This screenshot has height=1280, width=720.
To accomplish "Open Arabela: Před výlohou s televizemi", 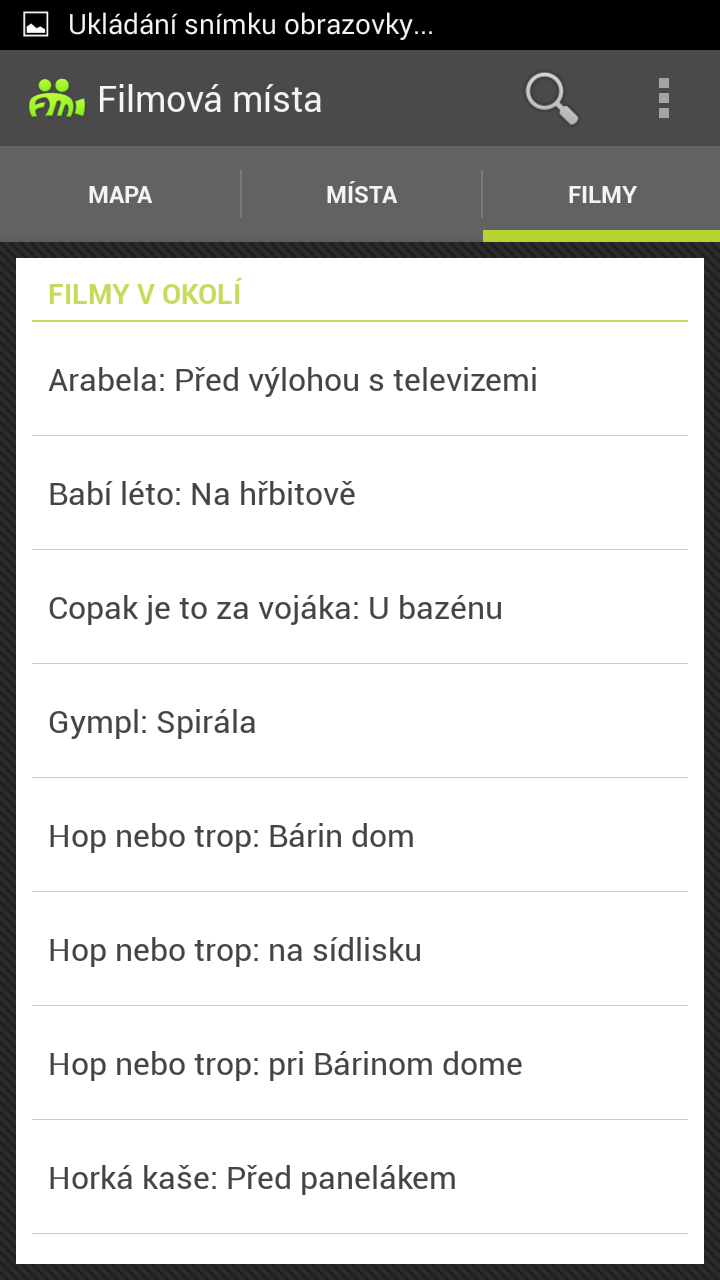I will tap(360, 379).
